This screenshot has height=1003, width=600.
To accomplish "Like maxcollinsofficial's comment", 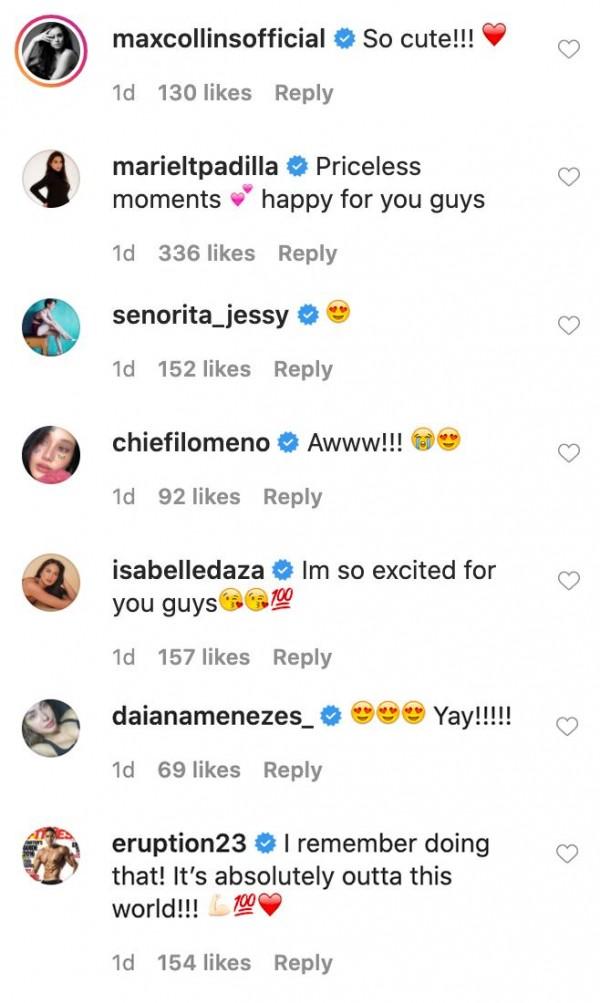I will 568,49.
